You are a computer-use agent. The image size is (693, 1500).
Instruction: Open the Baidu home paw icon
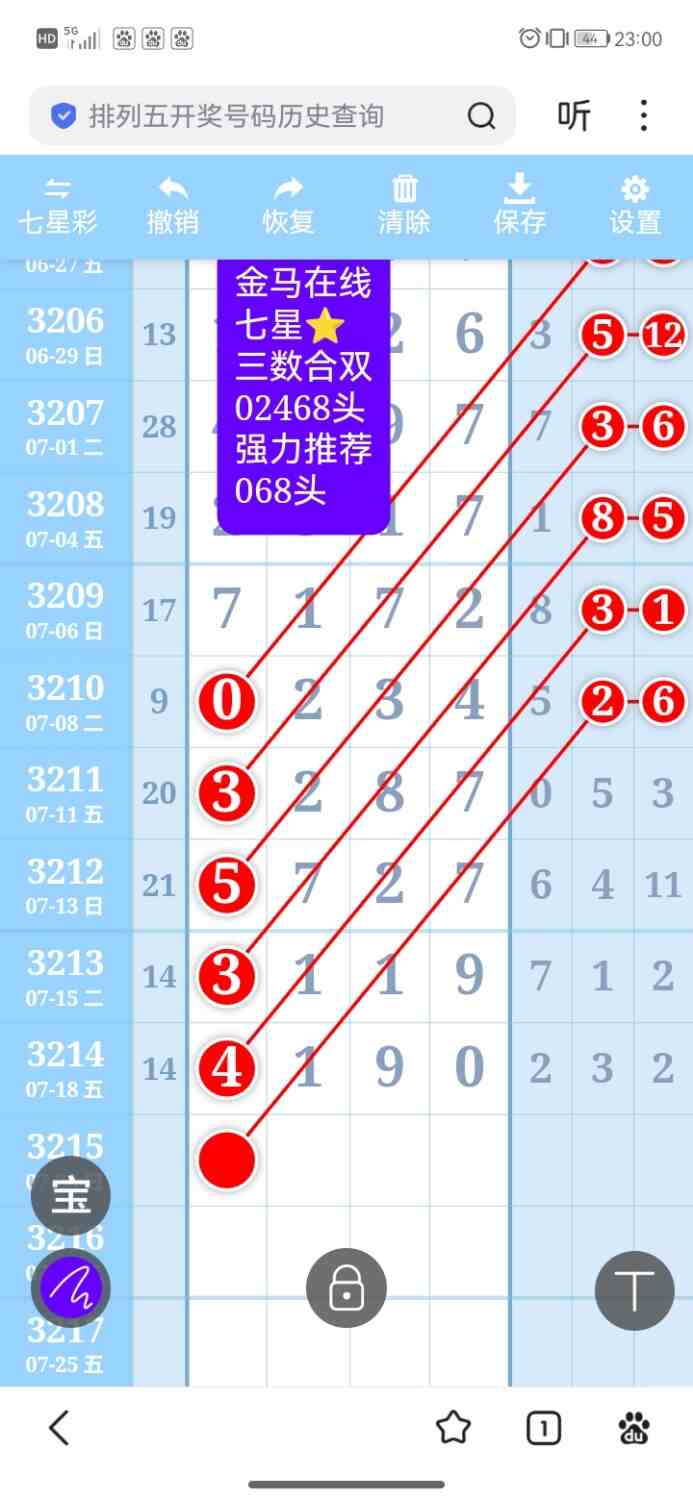633,1428
